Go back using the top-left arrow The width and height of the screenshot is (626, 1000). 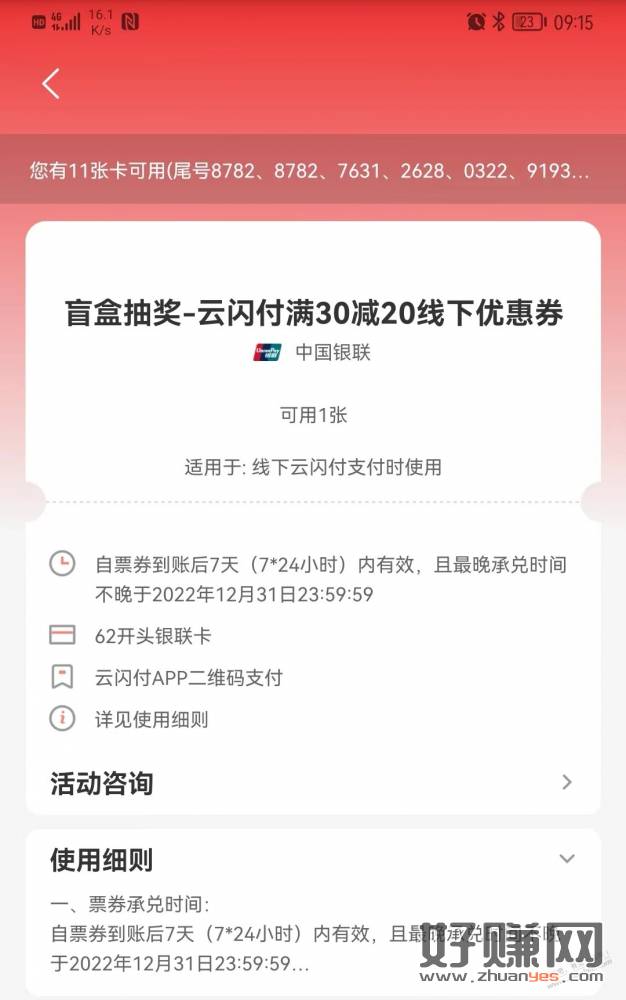tap(51, 84)
